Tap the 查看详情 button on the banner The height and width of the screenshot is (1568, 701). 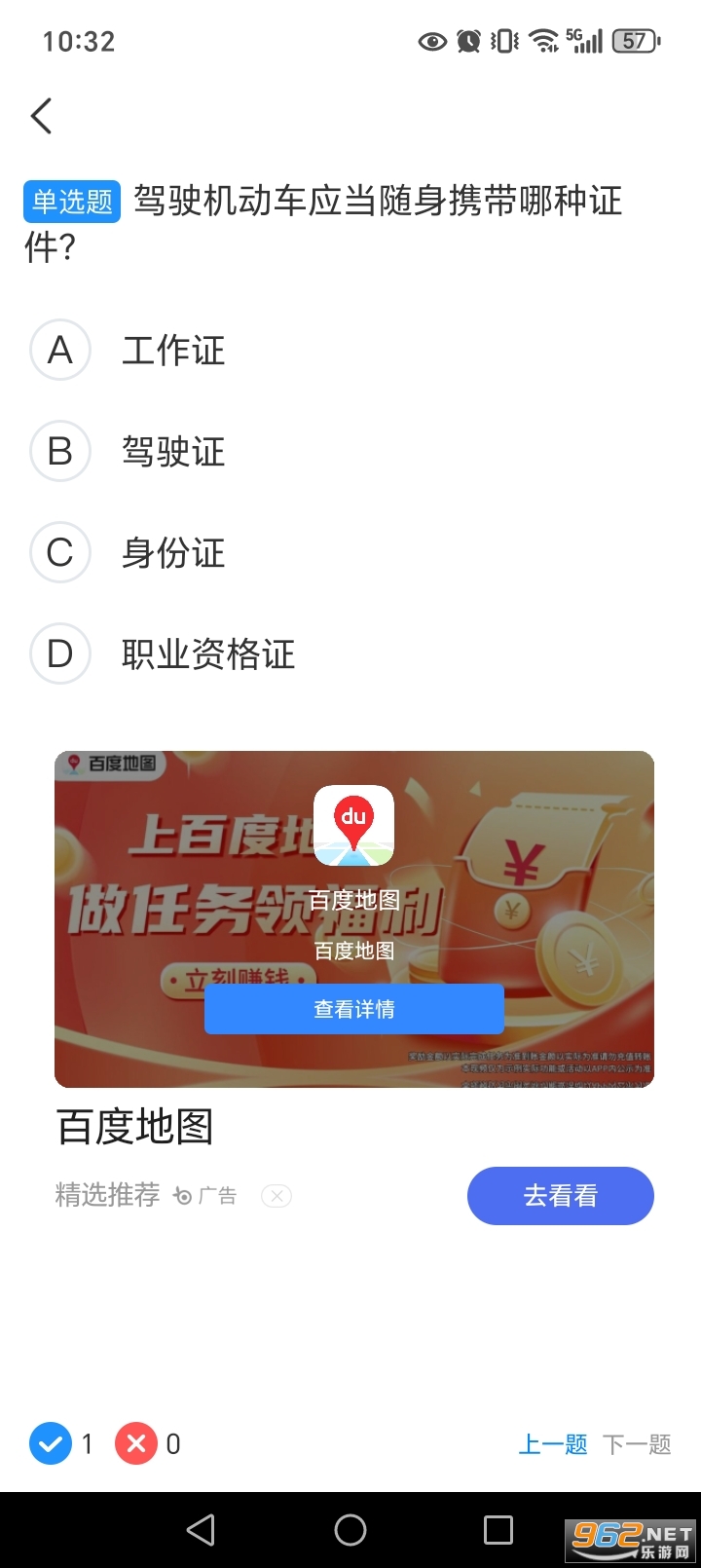click(353, 1009)
